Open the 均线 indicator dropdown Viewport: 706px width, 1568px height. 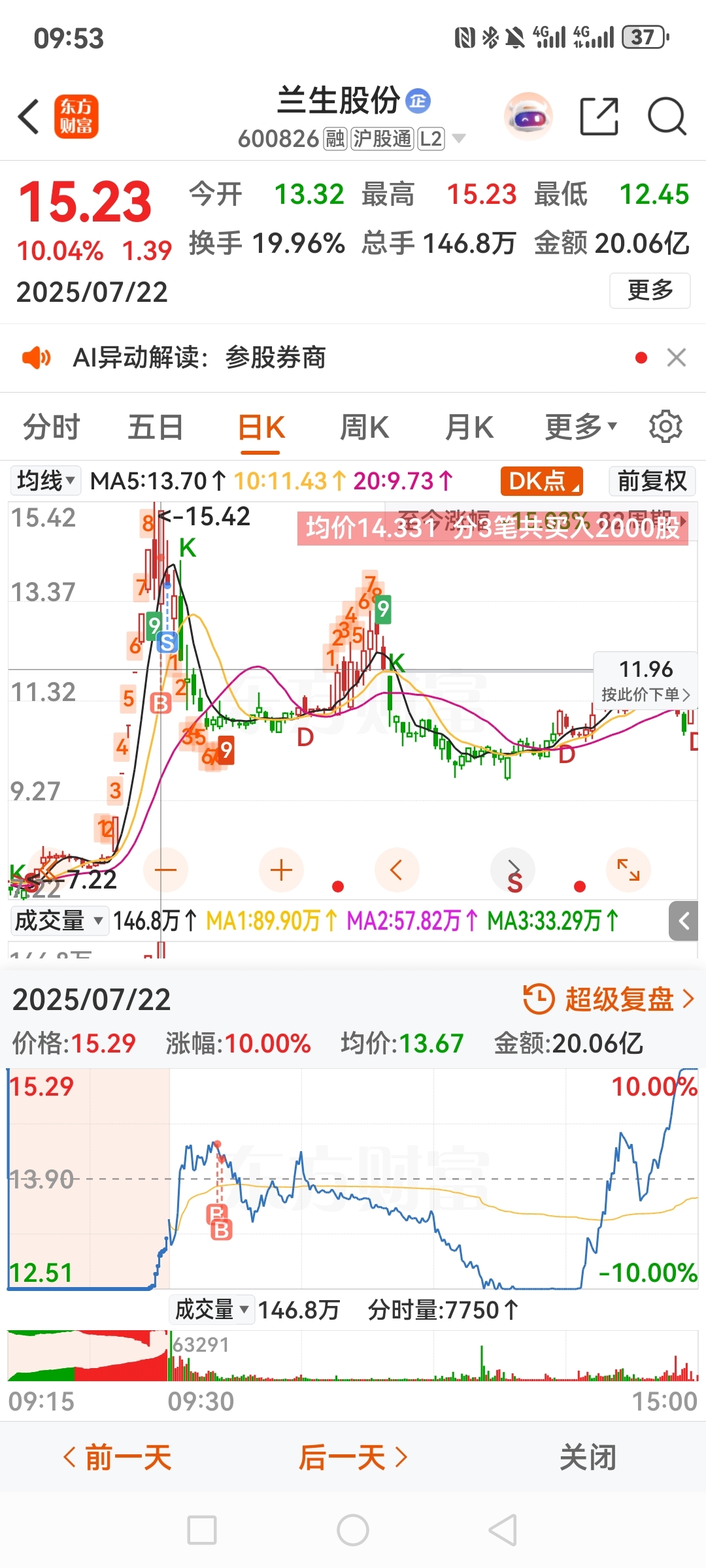[x=45, y=481]
